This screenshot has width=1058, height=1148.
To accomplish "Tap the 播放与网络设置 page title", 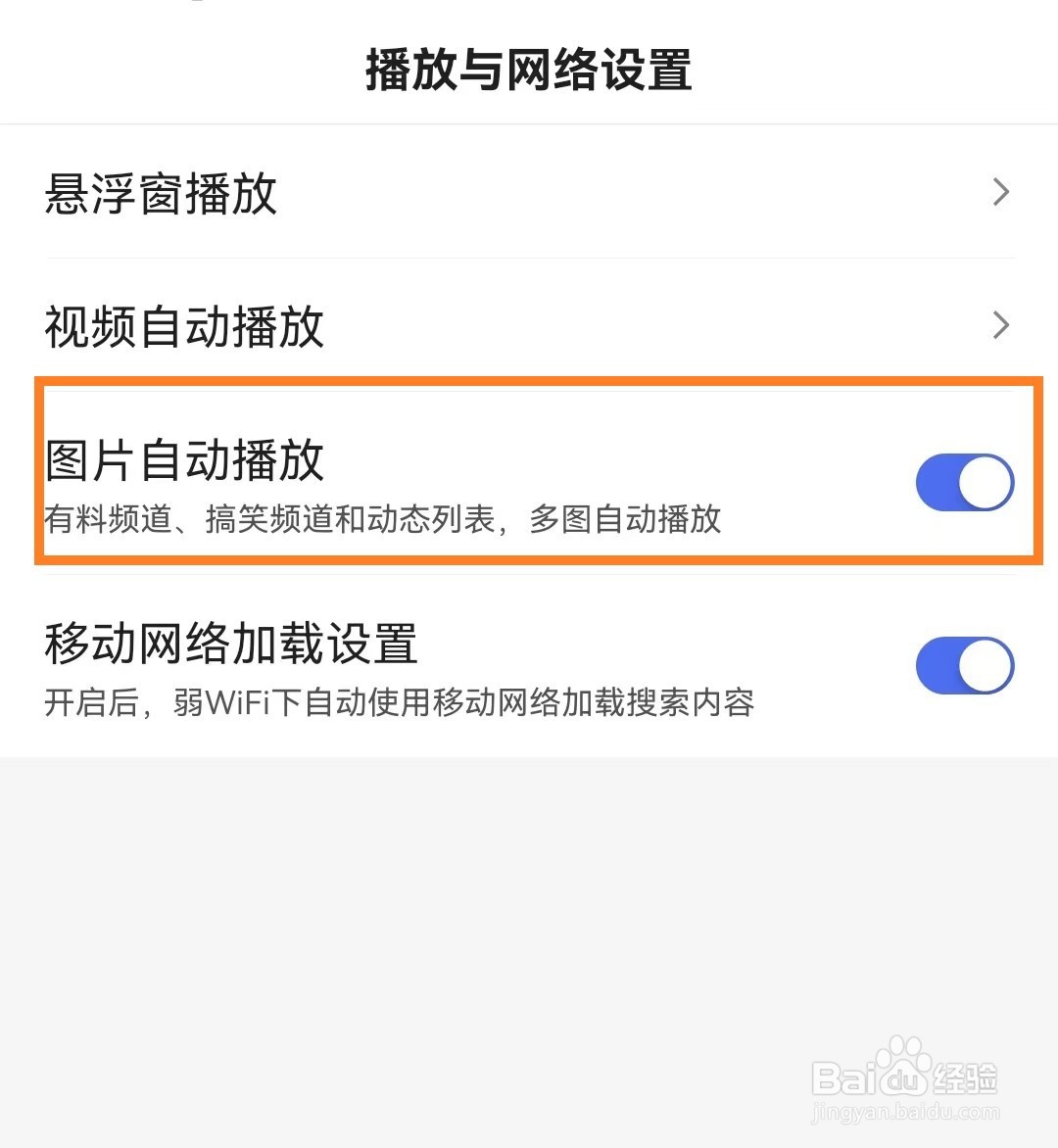I will coord(528,71).
